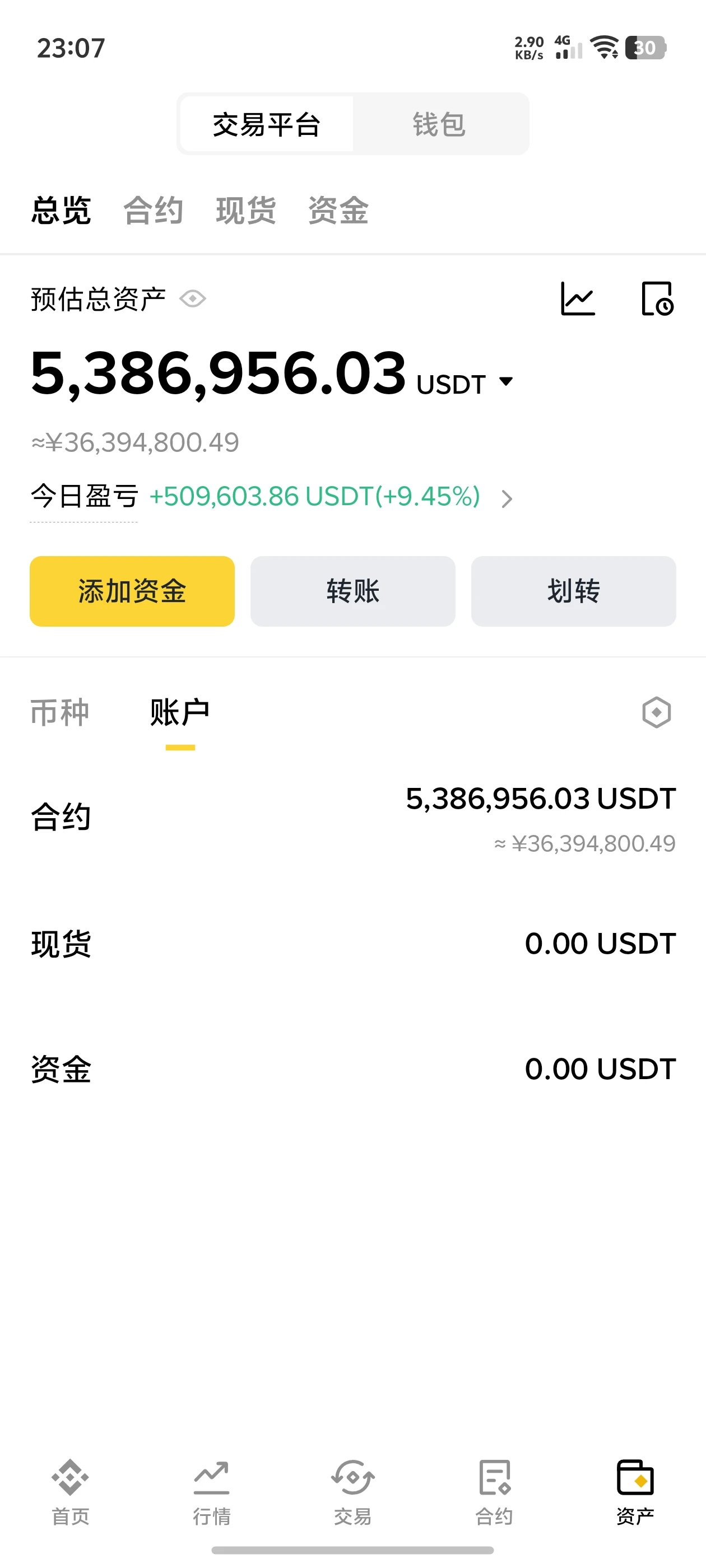
Task: Open the 资金 account row
Action: (352, 1070)
